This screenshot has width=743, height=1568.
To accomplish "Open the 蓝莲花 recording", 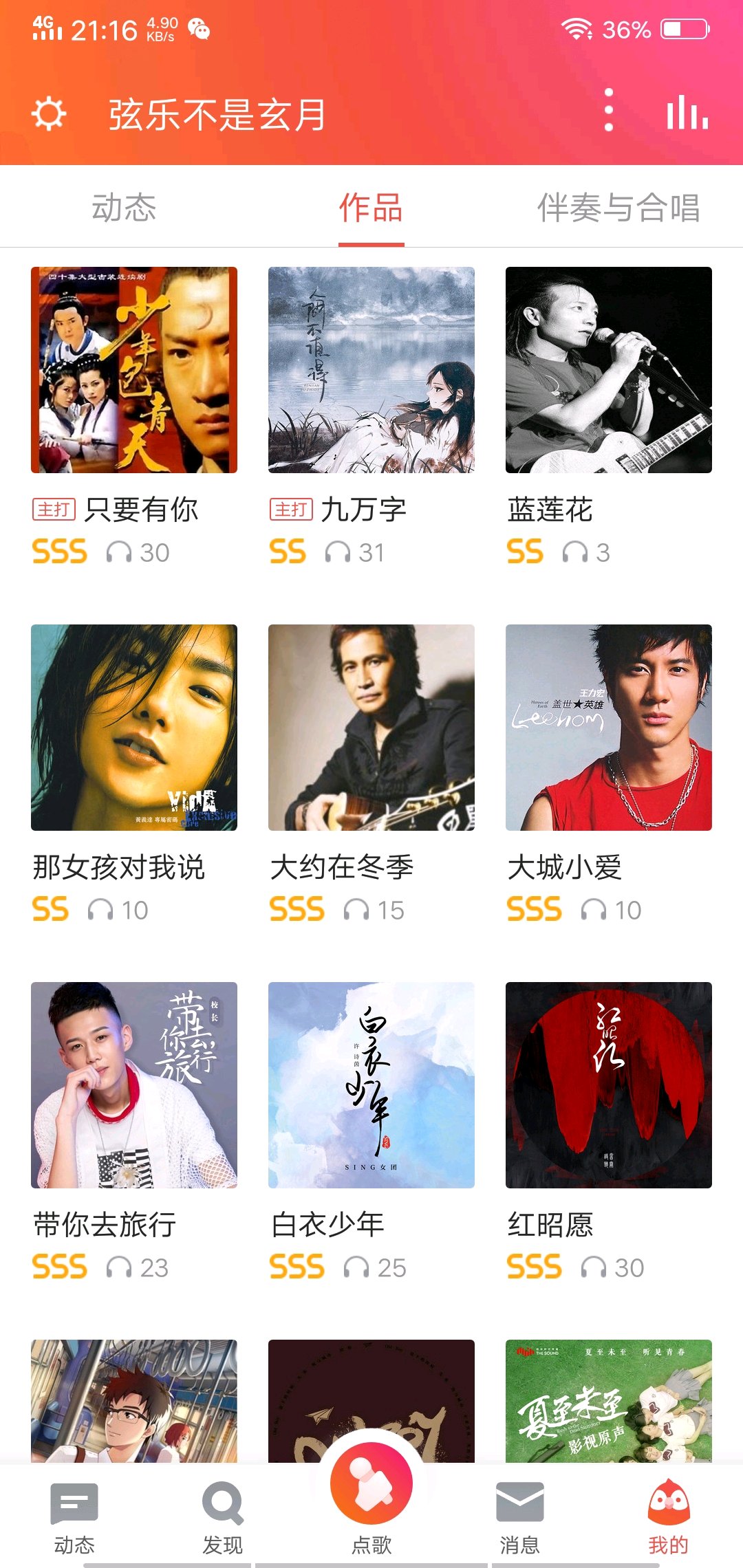I will 609,370.
